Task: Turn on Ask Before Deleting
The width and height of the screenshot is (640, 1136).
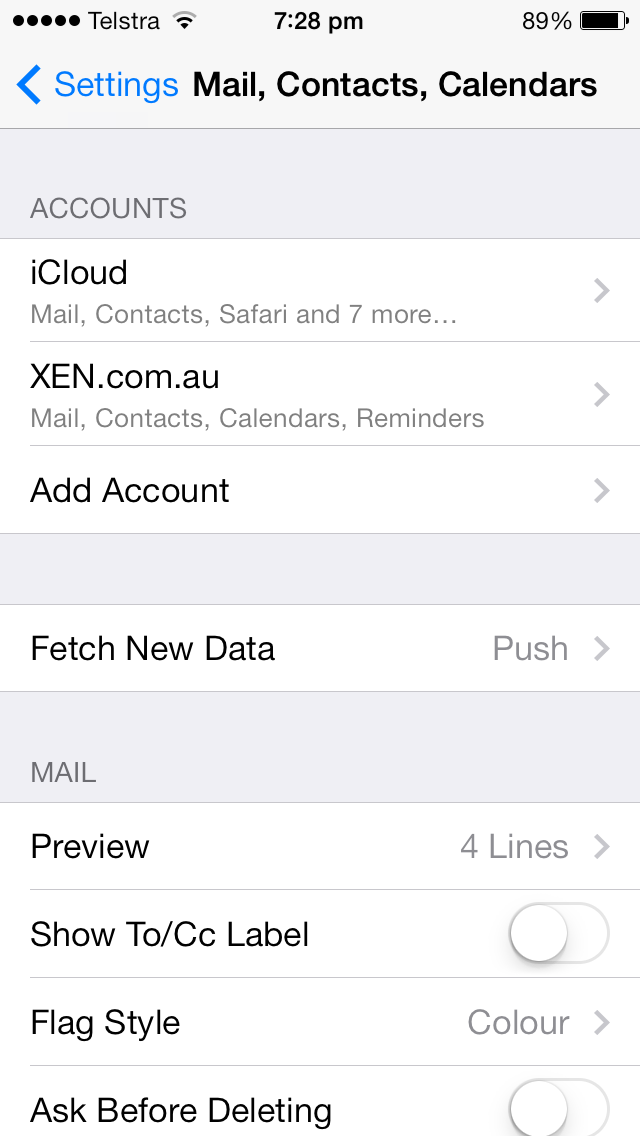Action: click(558, 1108)
